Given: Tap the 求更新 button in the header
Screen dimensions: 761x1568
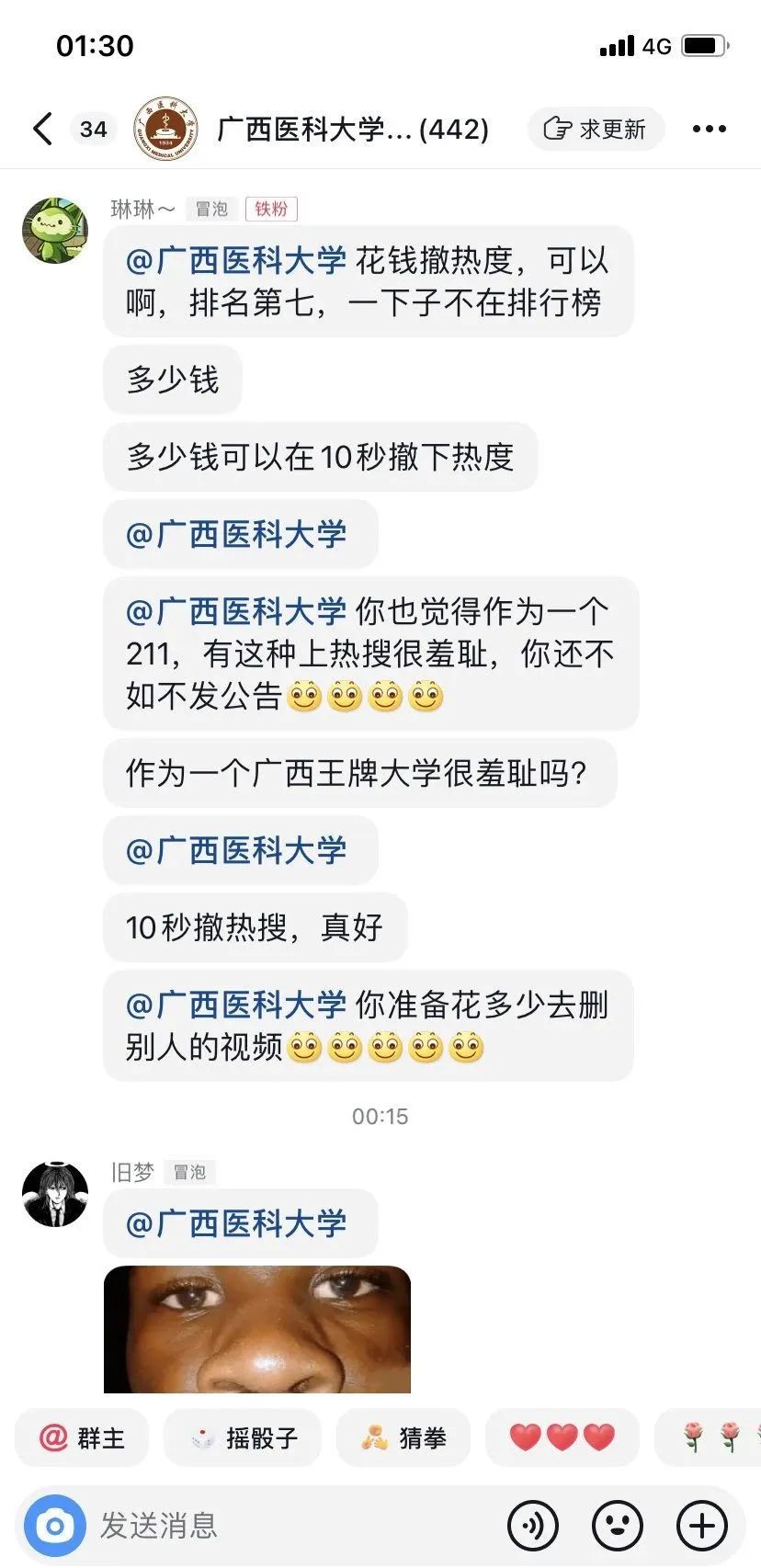Looking at the screenshot, I should [x=595, y=129].
